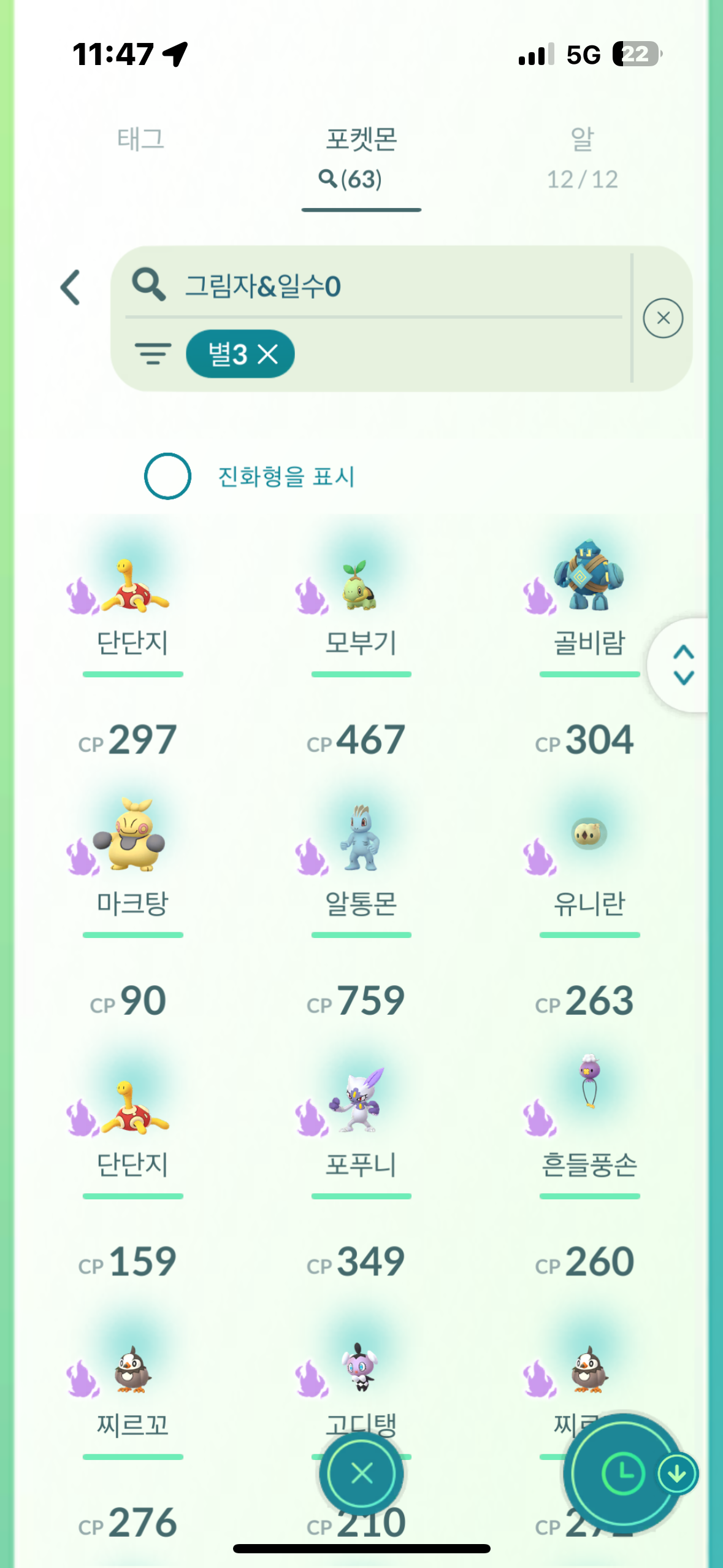Viewport: 723px width, 1568px height.
Task: Switch to the 태그 tab
Action: point(140,139)
